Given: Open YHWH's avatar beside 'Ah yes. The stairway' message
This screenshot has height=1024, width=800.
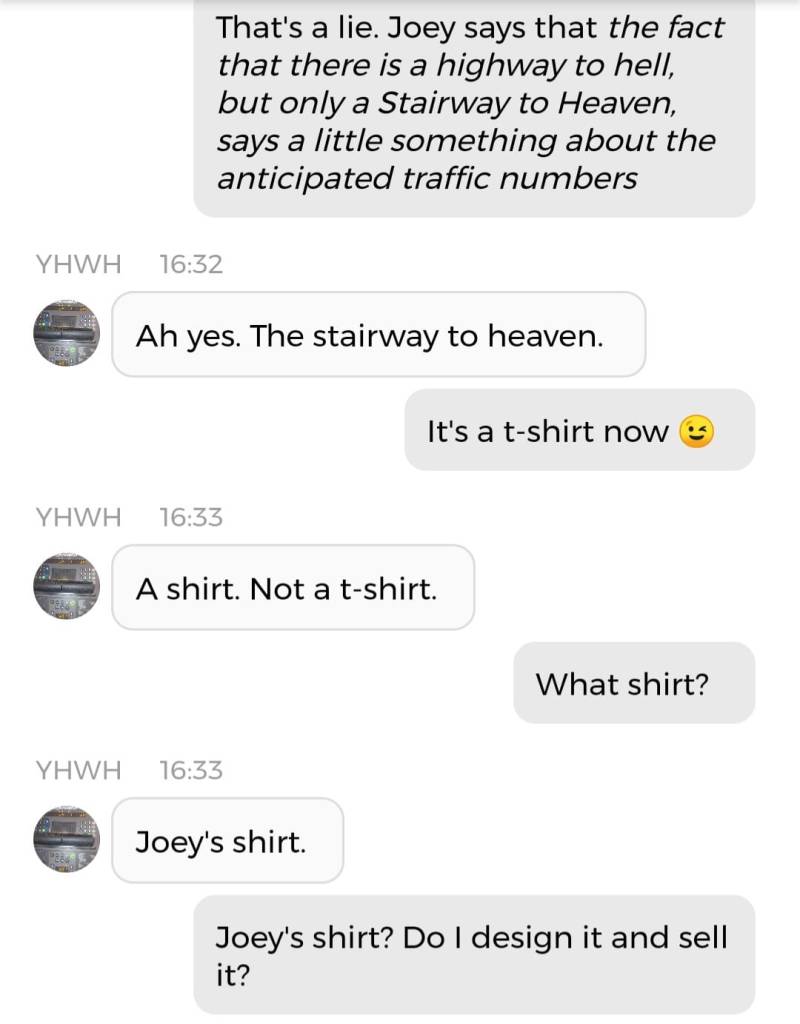Looking at the screenshot, I should pos(67,333).
